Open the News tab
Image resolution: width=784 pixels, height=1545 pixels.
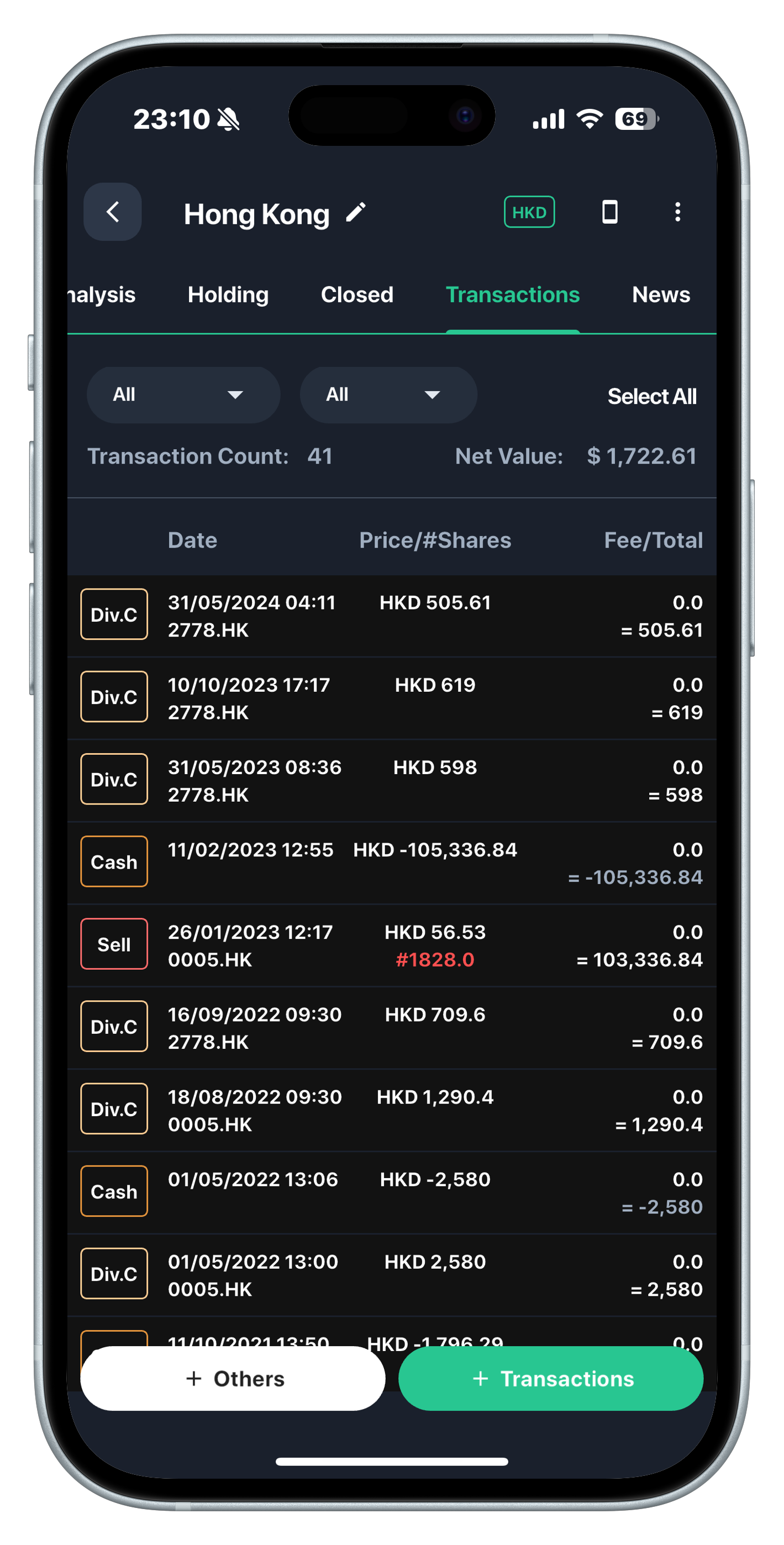pos(660,295)
